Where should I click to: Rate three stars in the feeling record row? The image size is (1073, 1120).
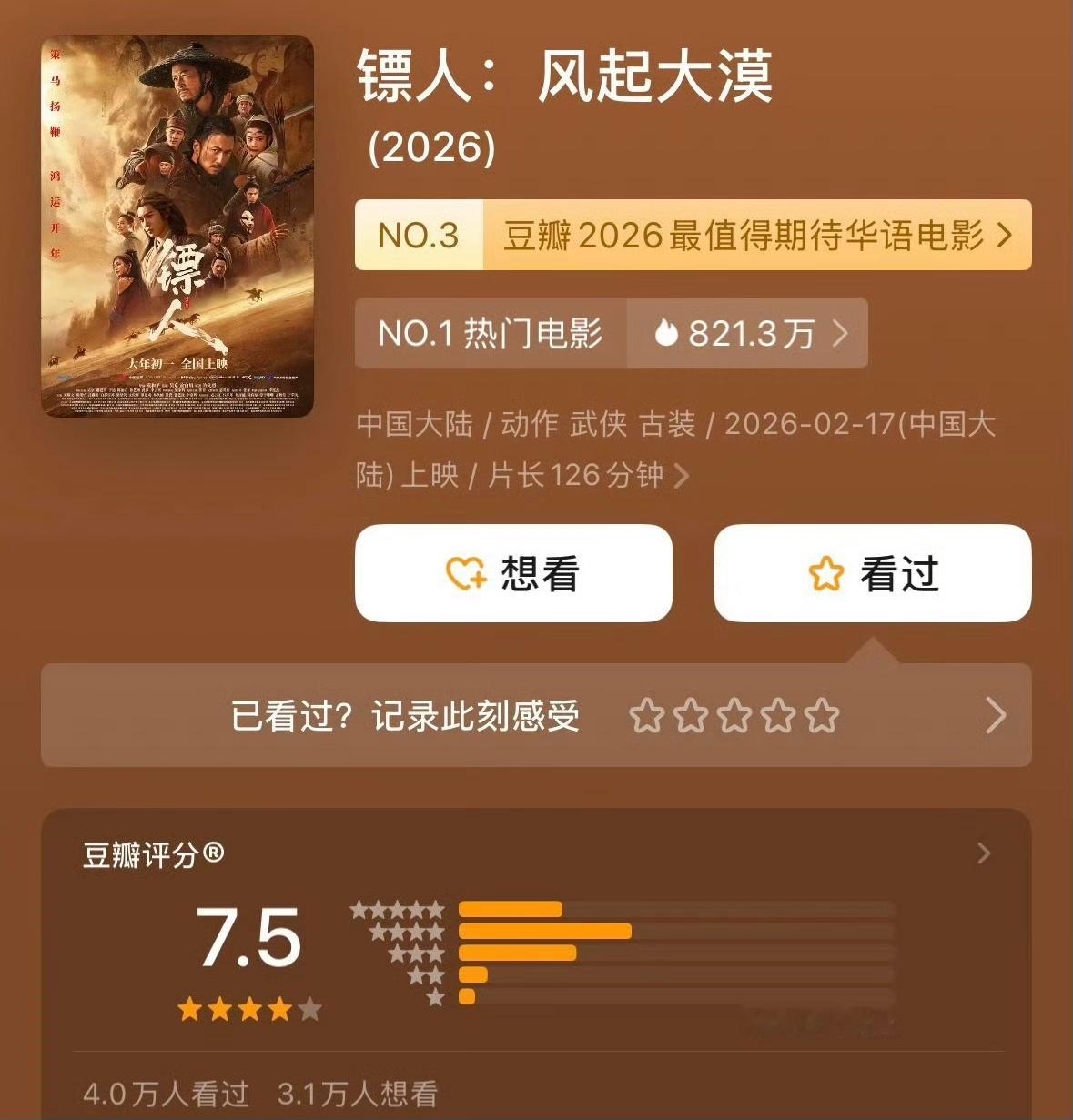(x=734, y=717)
